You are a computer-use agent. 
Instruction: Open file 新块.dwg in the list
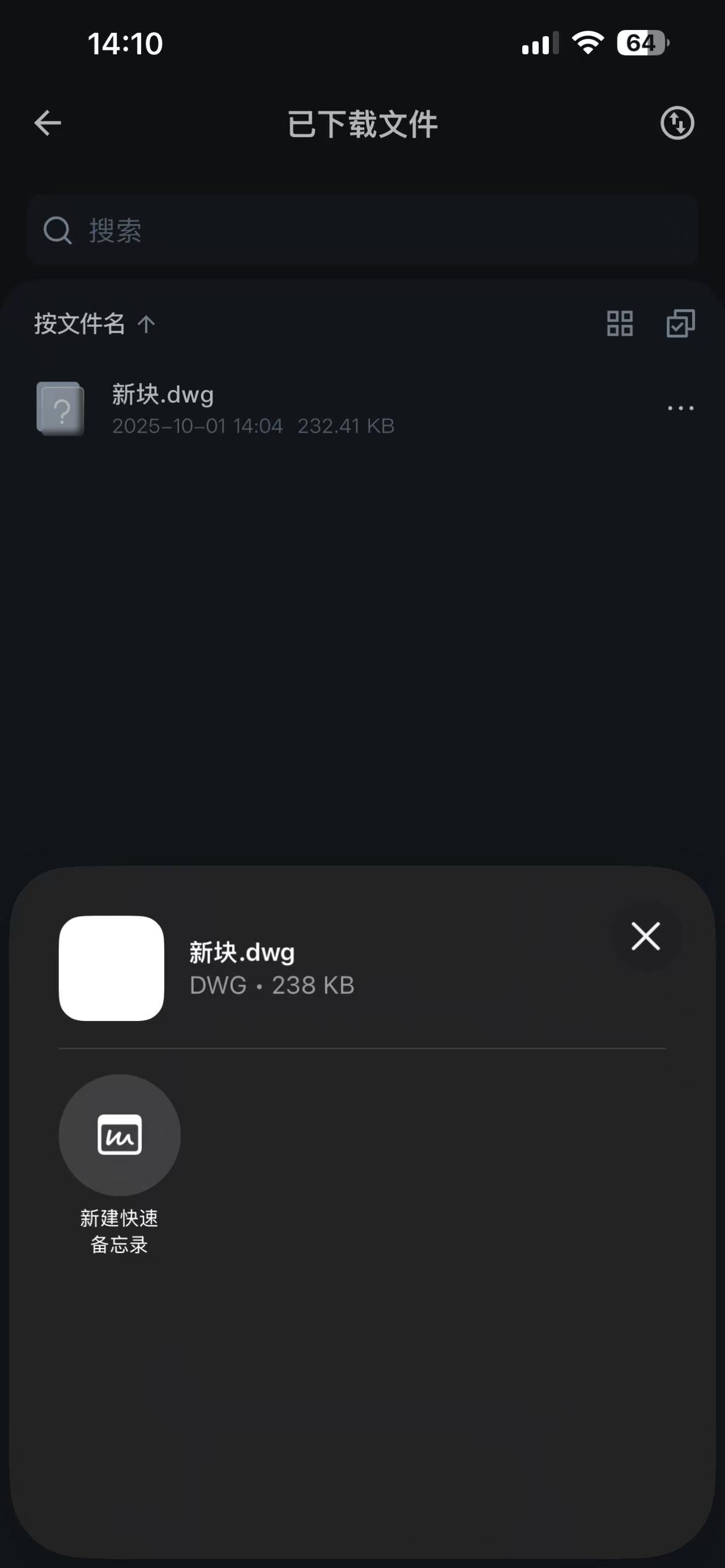244,408
